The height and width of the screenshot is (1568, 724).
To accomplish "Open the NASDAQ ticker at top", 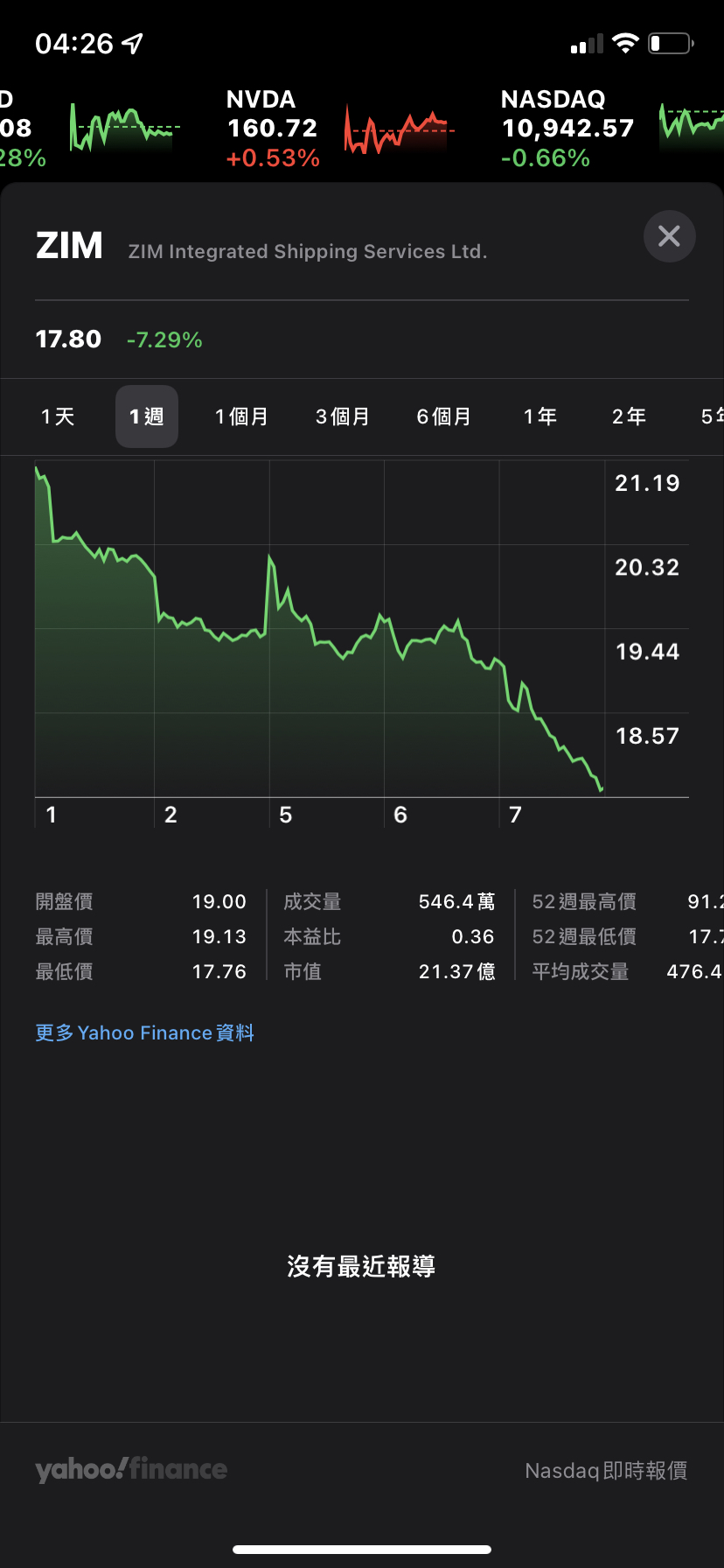I will [612, 128].
